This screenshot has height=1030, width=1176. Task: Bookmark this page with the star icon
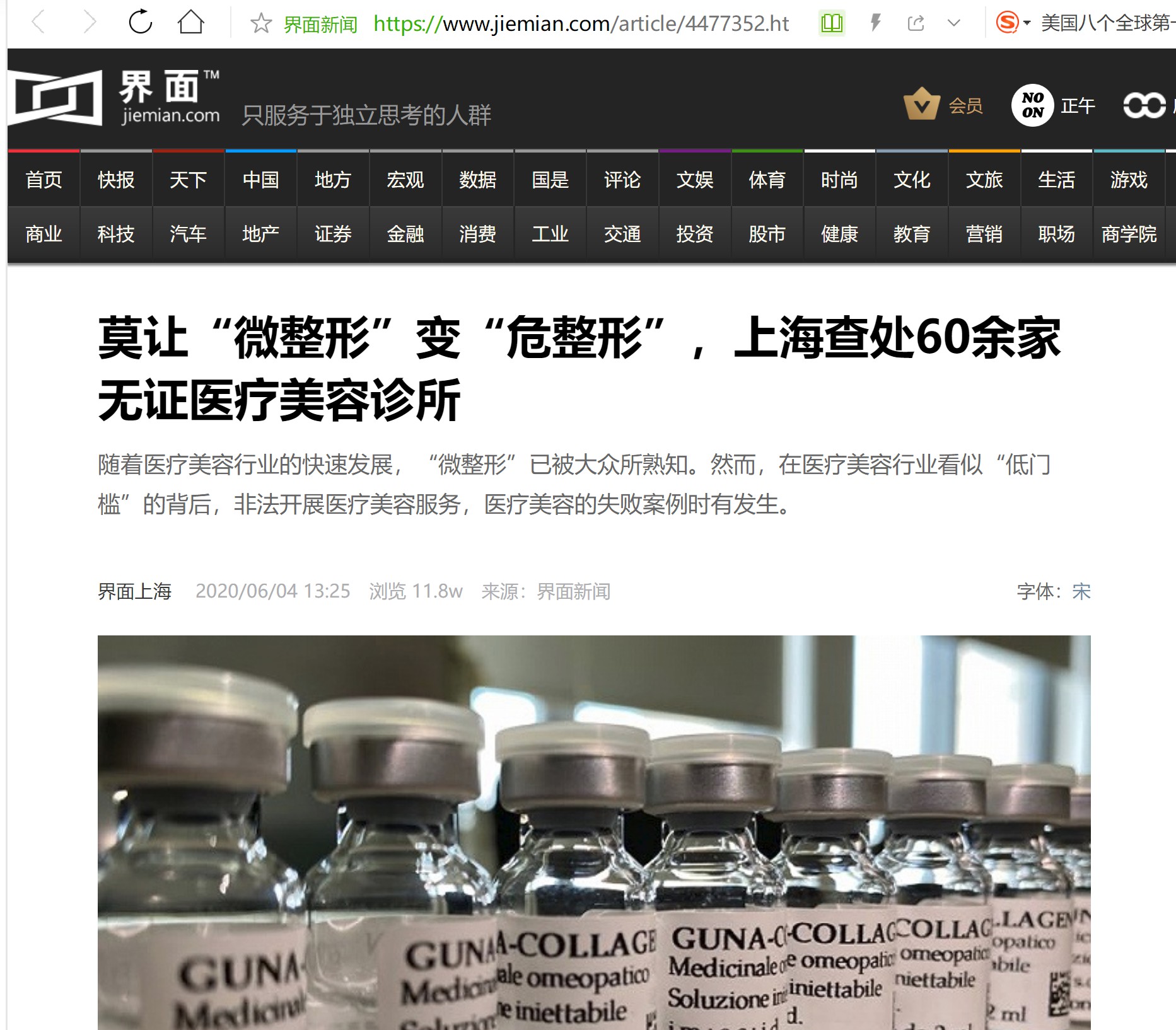click(260, 24)
